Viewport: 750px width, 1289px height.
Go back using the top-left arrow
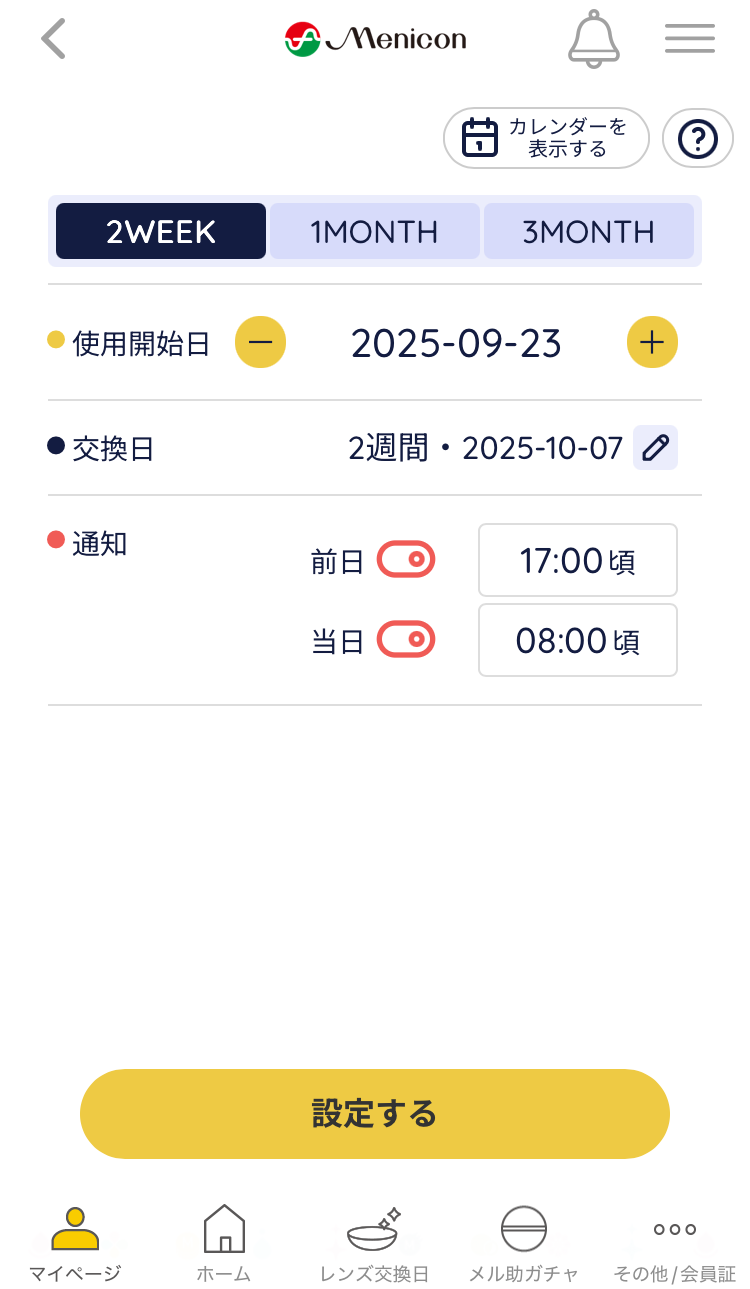53,39
